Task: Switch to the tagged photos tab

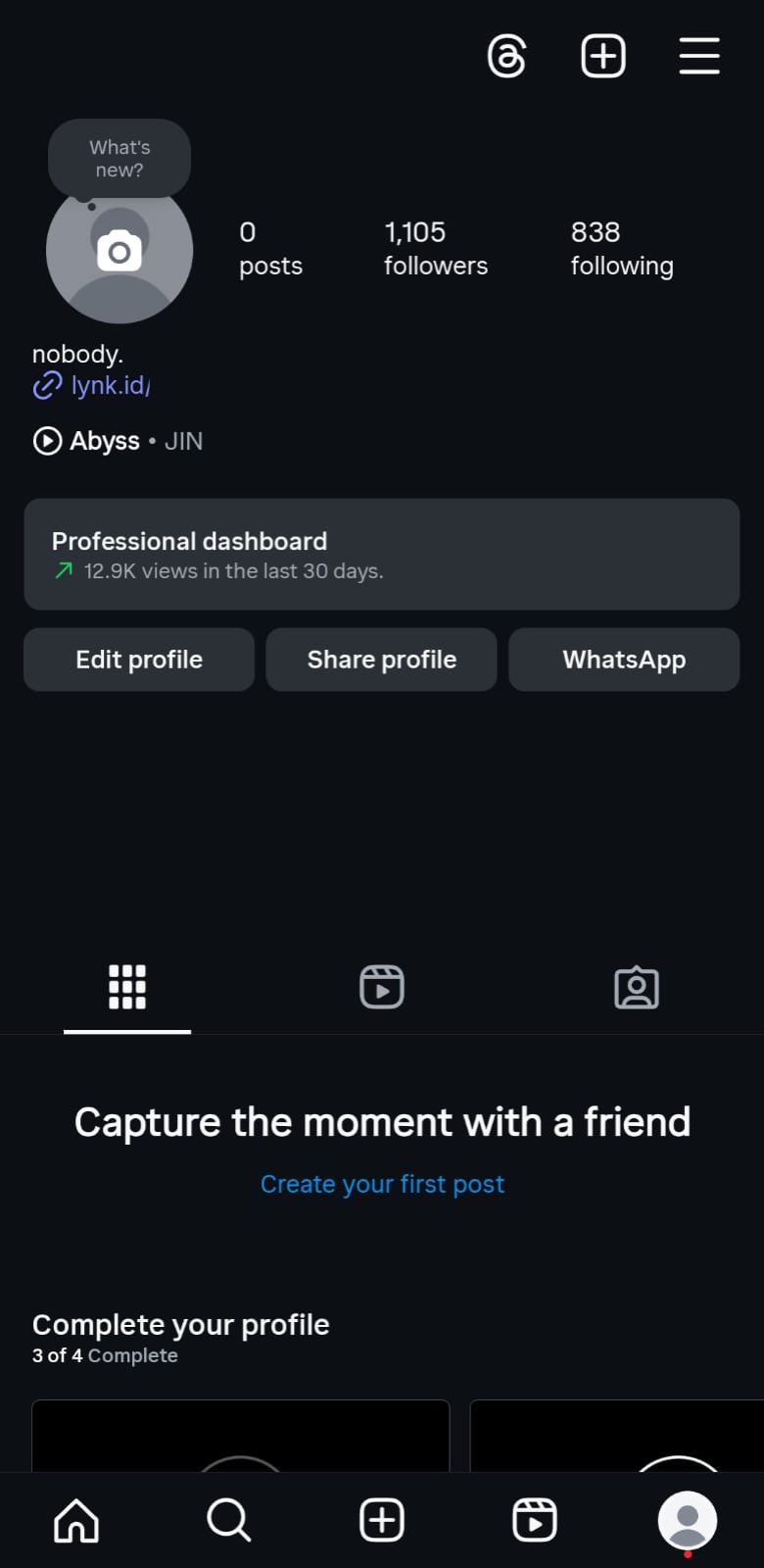Action: tap(637, 987)
